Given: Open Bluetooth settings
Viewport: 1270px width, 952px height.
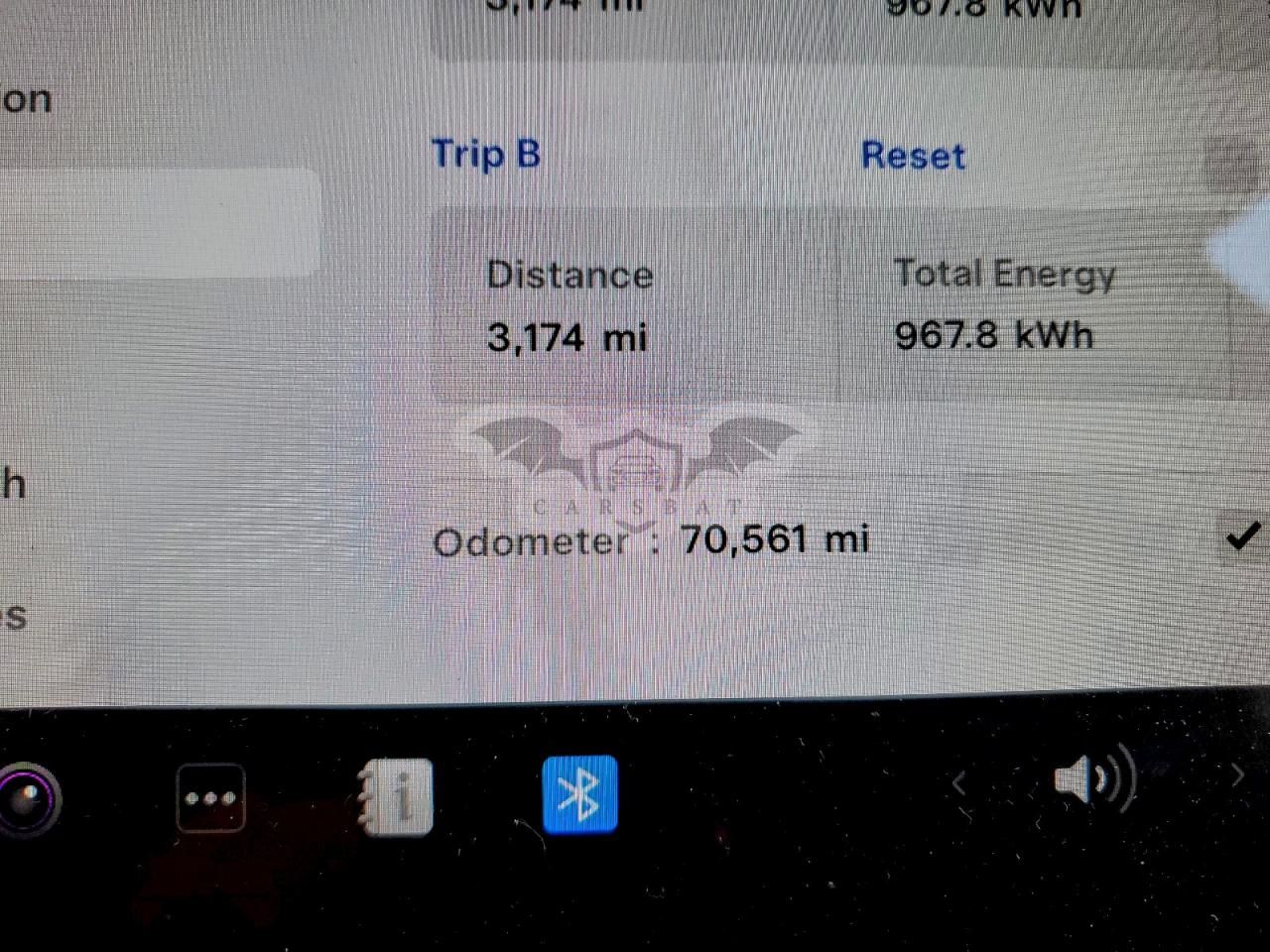Looking at the screenshot, I should coord(580,794).
